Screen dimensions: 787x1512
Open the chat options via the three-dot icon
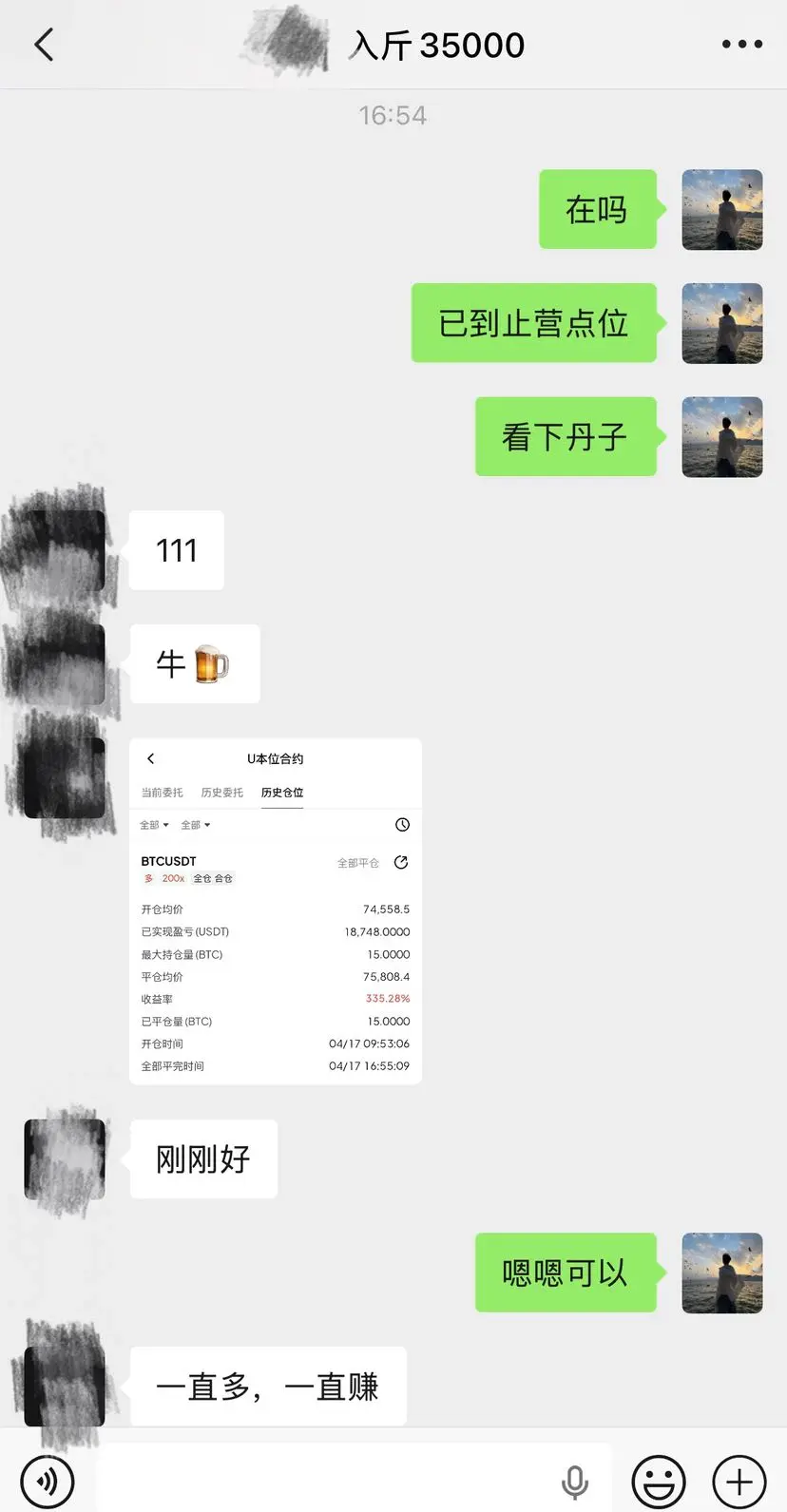(740, 44)
